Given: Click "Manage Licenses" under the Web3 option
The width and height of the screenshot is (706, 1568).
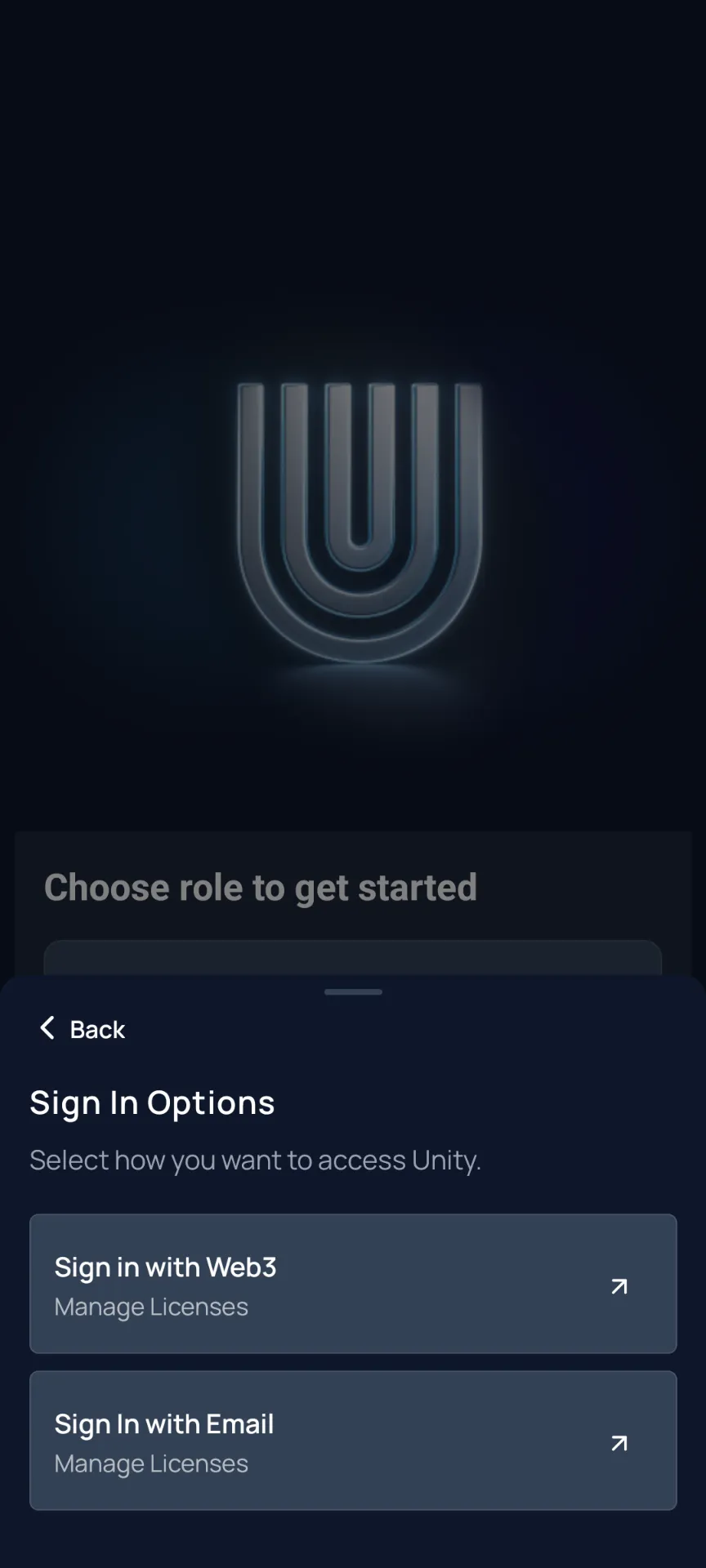Looking at the screenshot, I should (150, 1307).
